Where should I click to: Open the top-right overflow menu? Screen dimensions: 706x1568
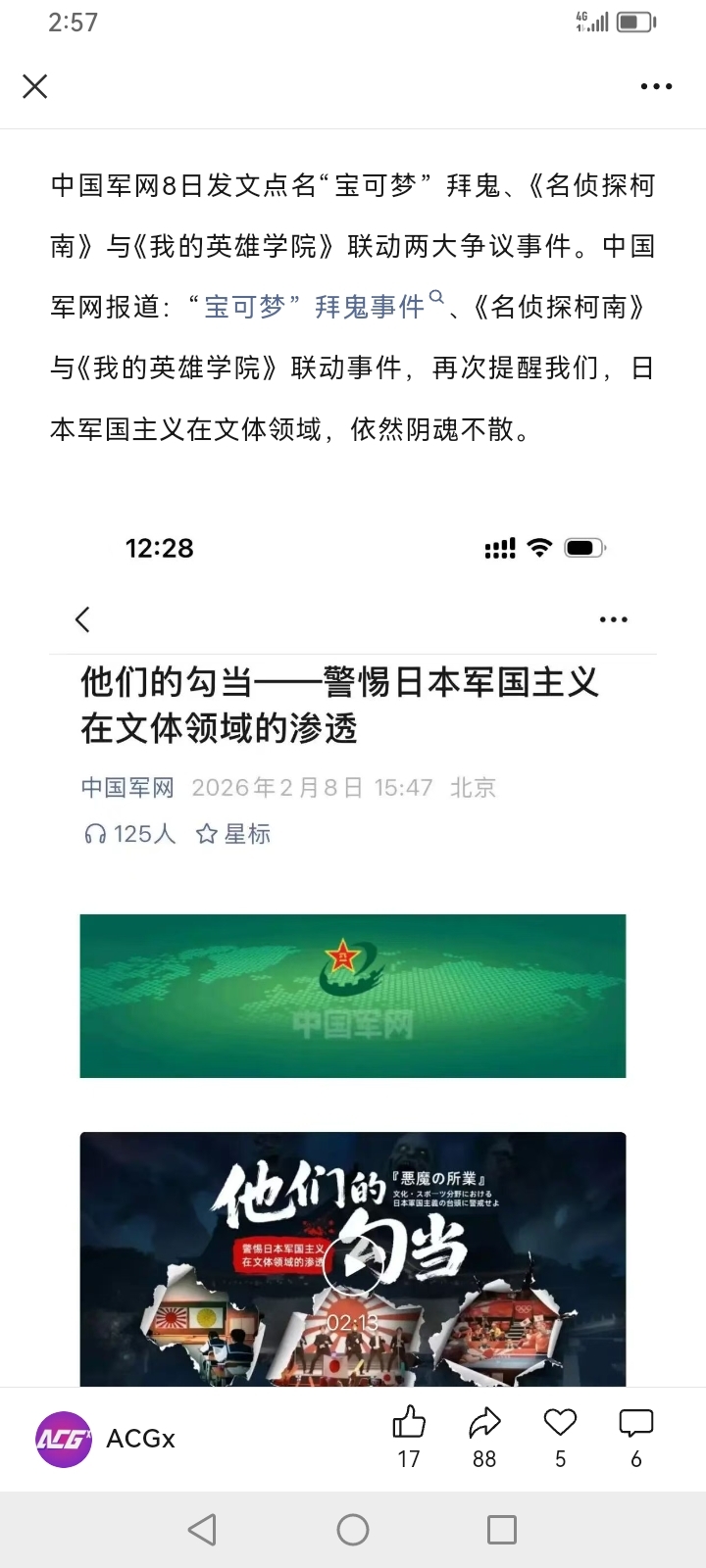pyautogui.click(x=656, y=86)
